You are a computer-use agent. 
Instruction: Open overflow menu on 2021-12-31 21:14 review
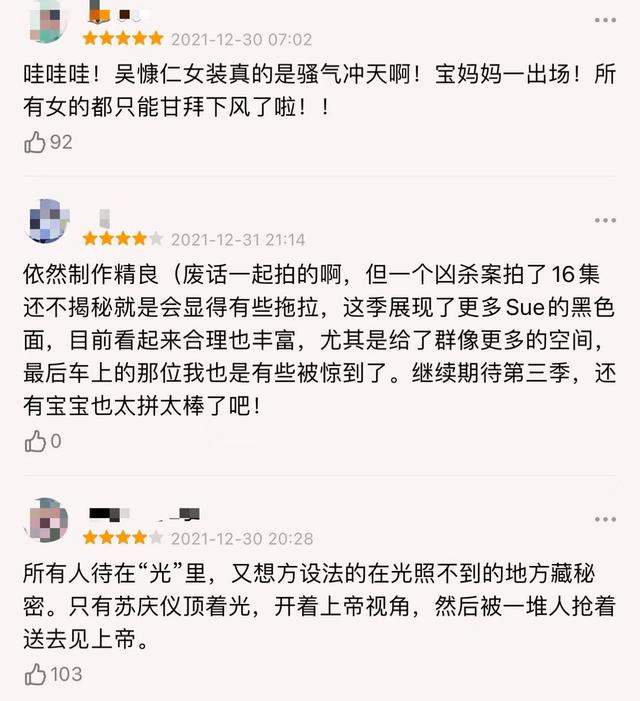pyautogui.click(x=605, y=220)
